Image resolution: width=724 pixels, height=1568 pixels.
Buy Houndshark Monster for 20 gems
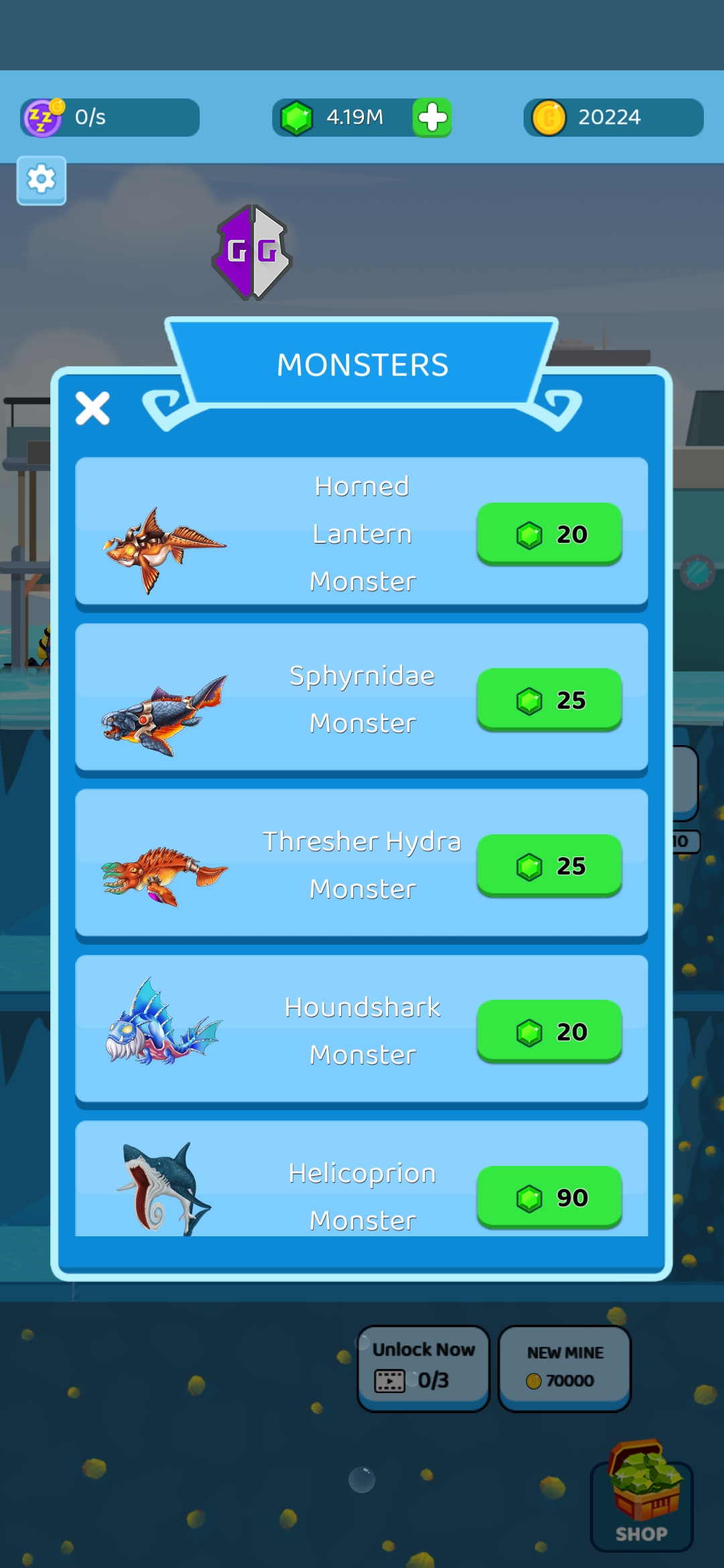[x=549, y=1031]
